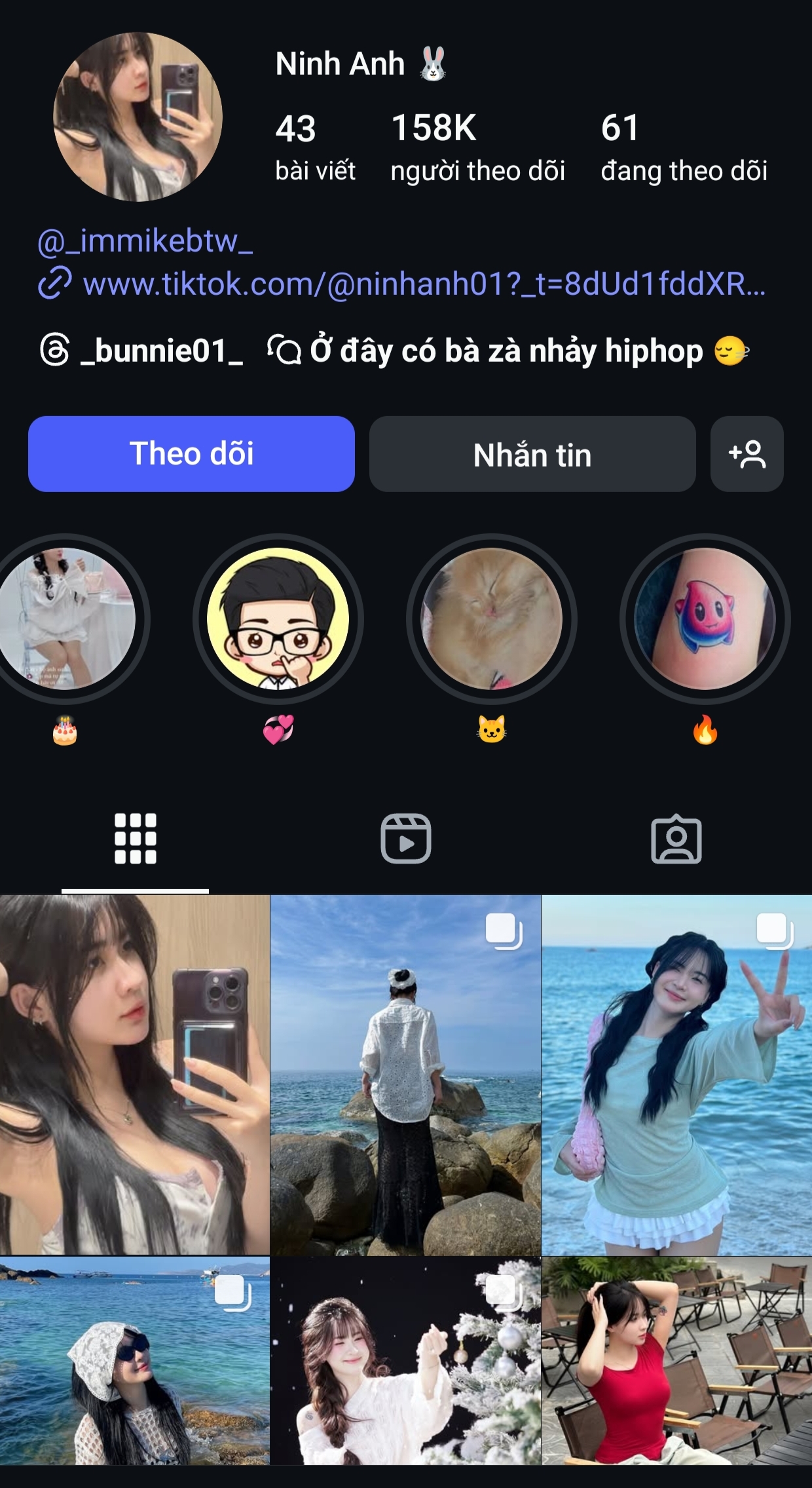Open the post standing on seaside rocks
Viewport: 812px width, 1488px height.
405,1075
